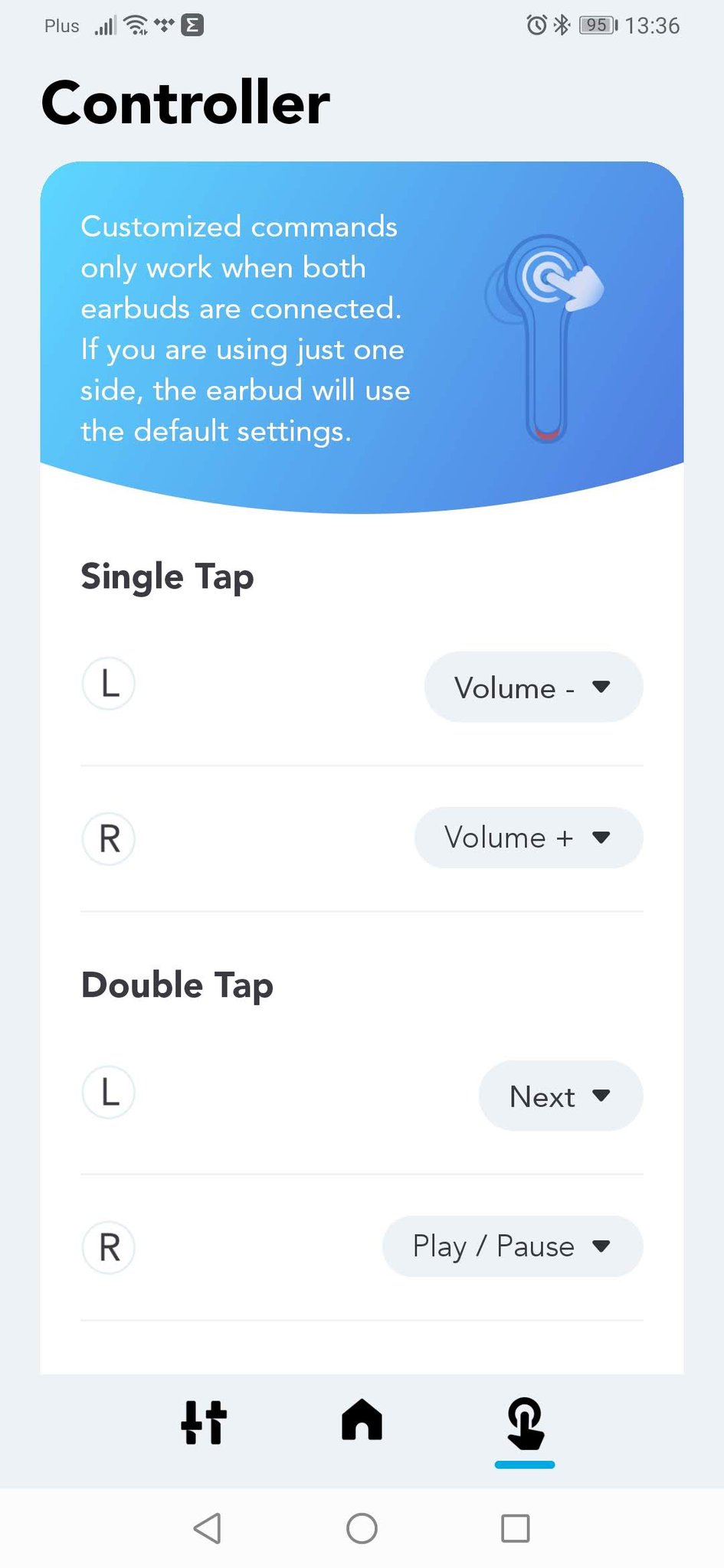Viewport: 724px width, 1568px height.
Task: Open recent apps from navigation bar
Action: click(x=515, y=1528)
